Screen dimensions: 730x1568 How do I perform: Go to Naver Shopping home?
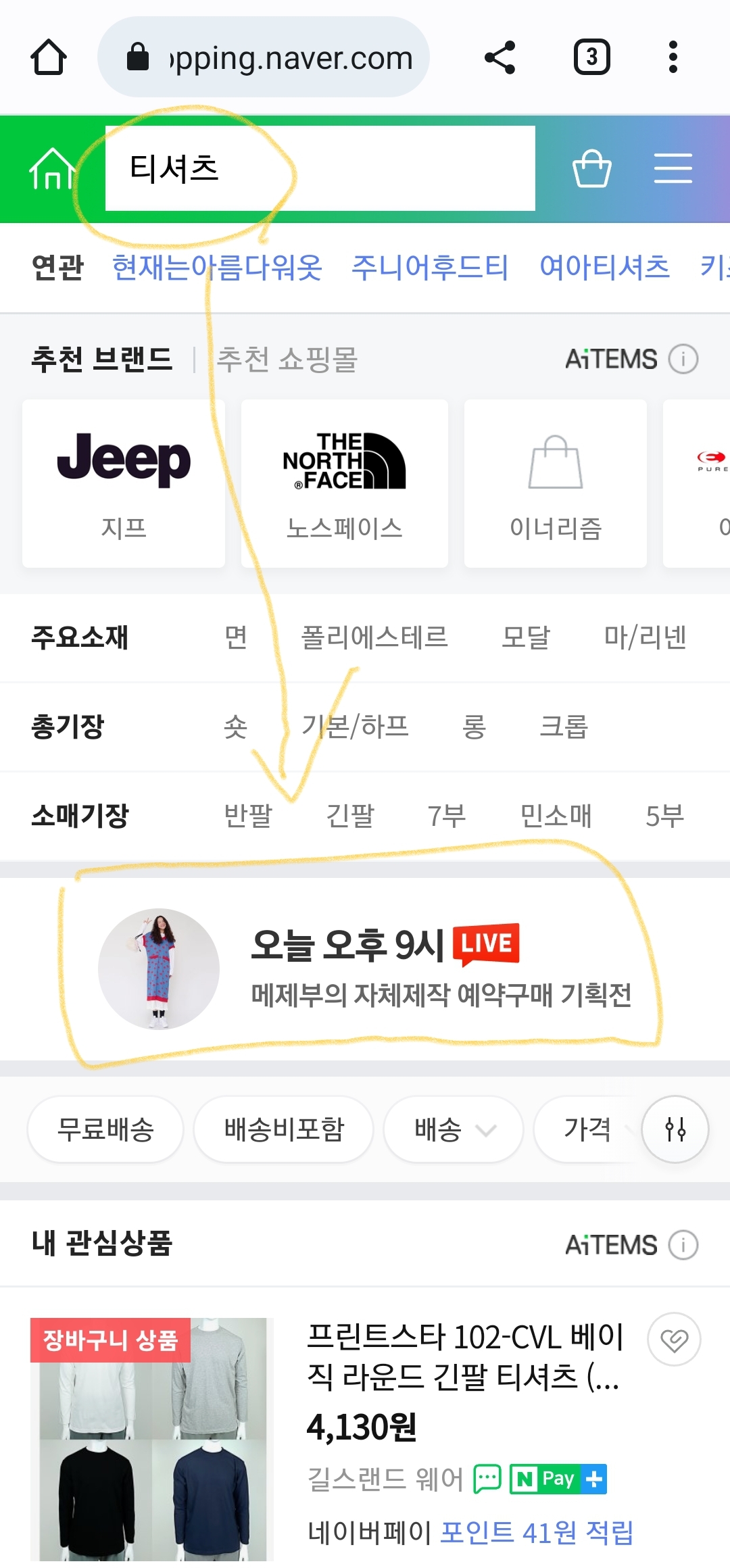(52, 169)
